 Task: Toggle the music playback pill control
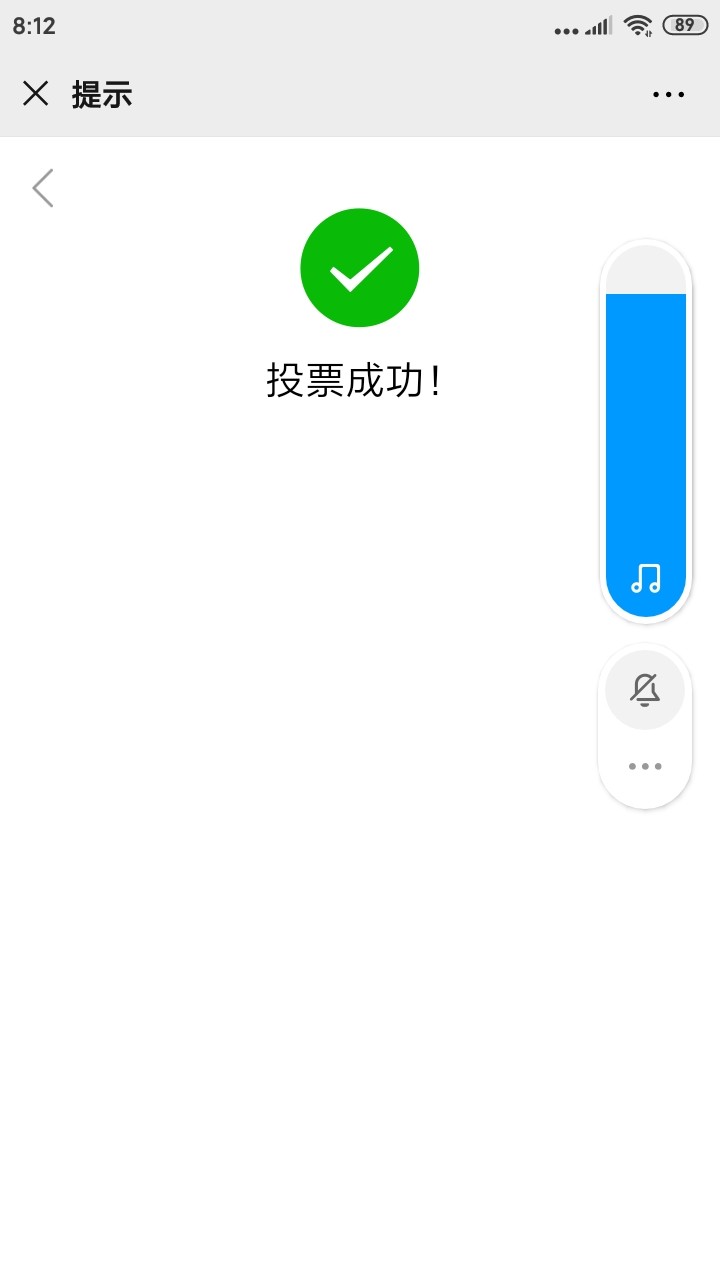click(x=645, y=578)
